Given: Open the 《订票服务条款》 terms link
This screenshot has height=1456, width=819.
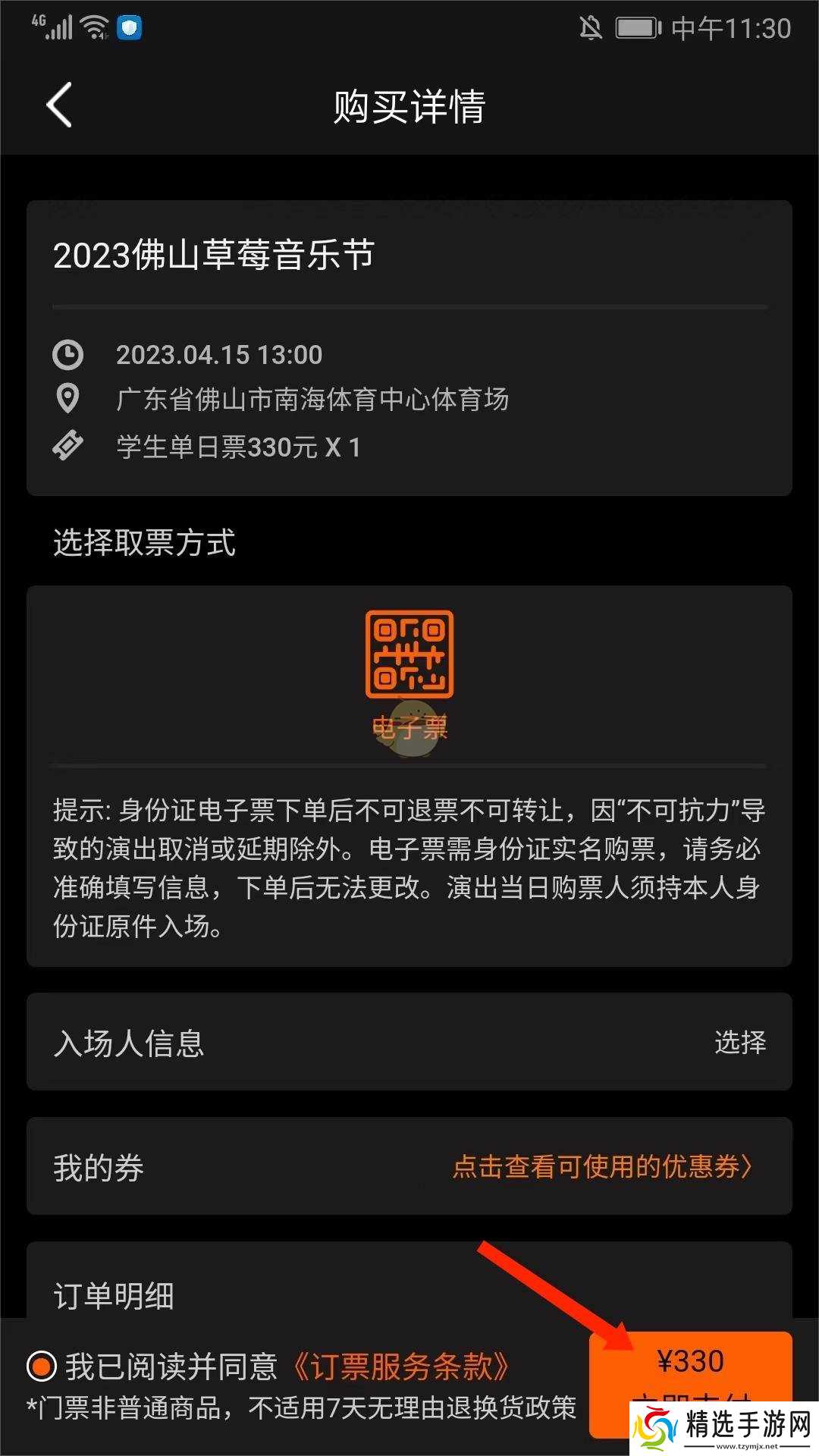Looking at the screenshot, I should pos(402,1363).
